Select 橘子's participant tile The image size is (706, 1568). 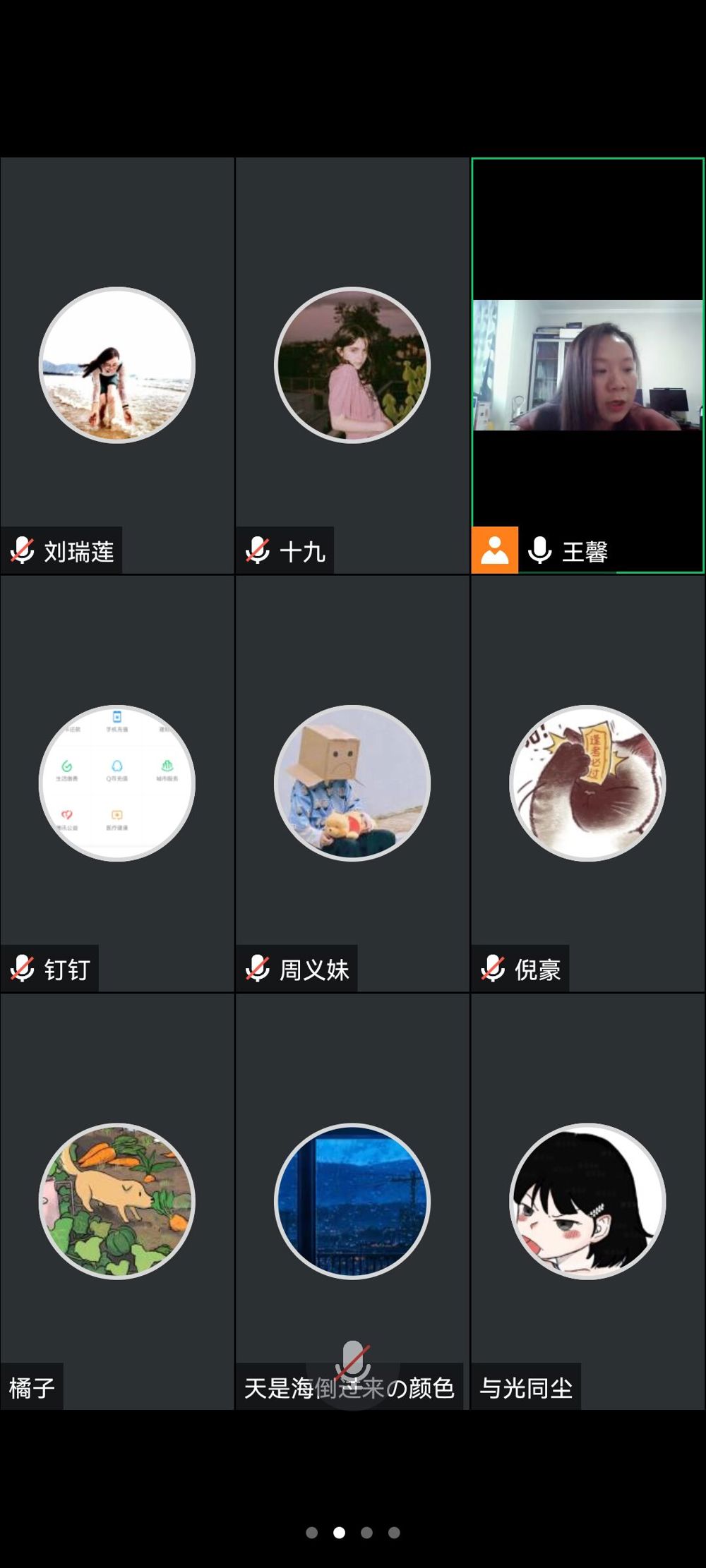[x=117, y=1201]
